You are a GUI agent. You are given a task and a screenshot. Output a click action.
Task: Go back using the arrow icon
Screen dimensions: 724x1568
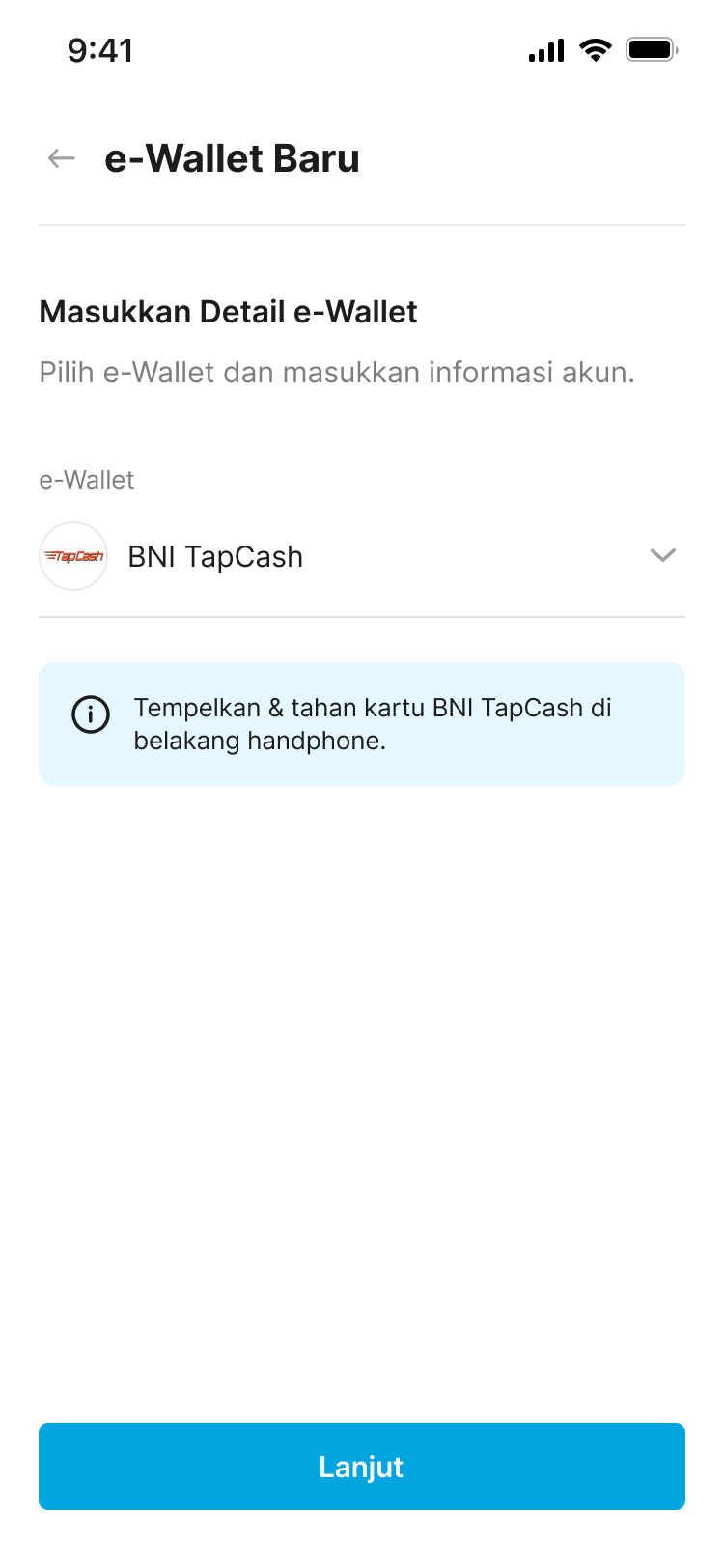point(62,158)
